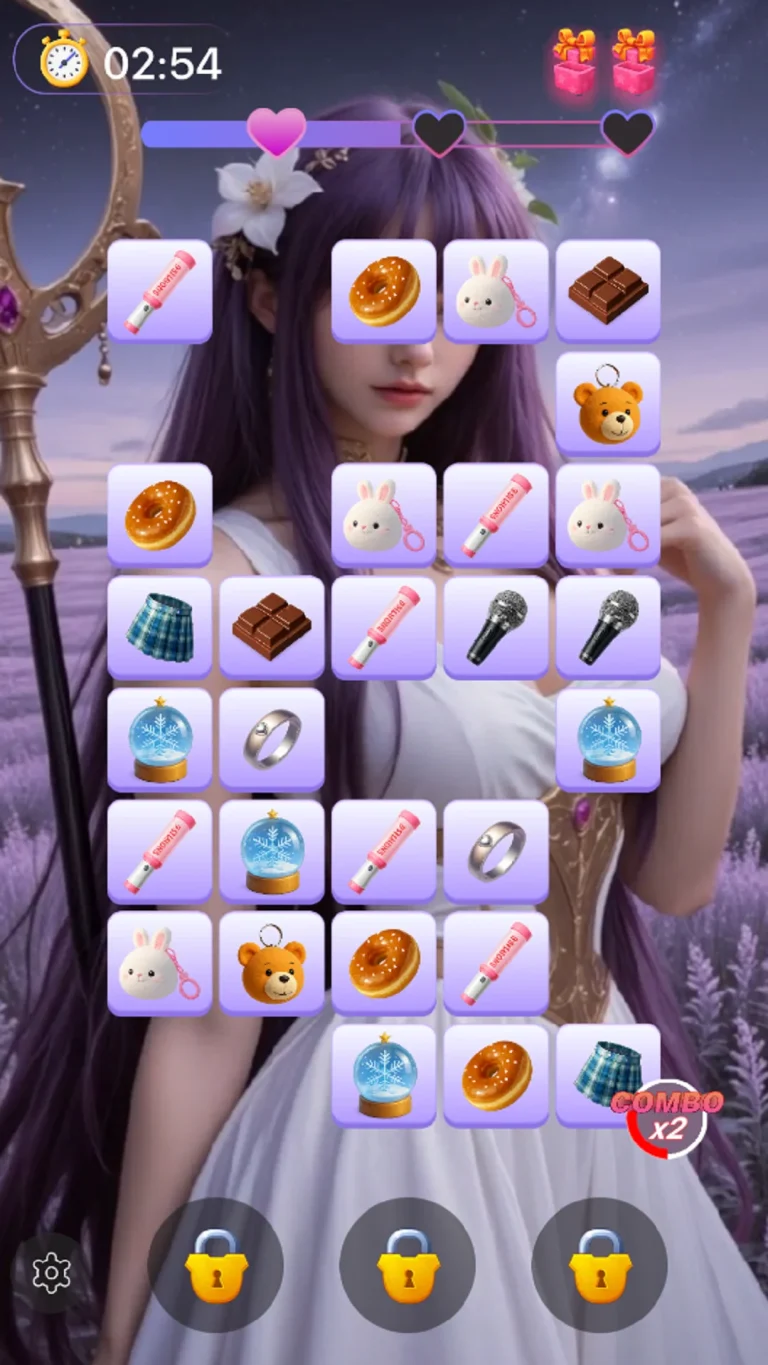Tap the snow globe tile beneath the microphone

608,739
